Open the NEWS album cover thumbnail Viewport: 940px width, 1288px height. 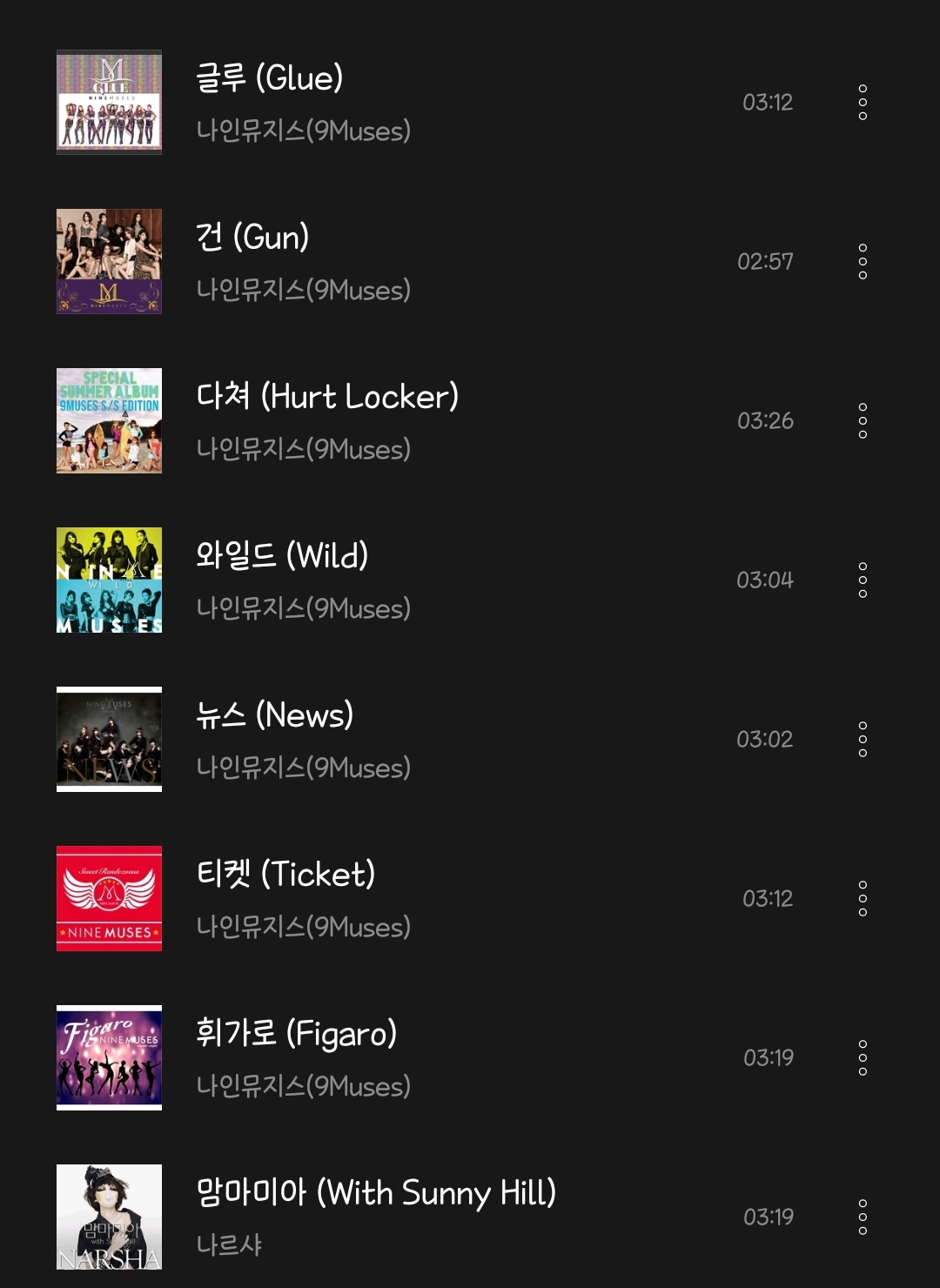pyautogui.click(x=109, y=739)
